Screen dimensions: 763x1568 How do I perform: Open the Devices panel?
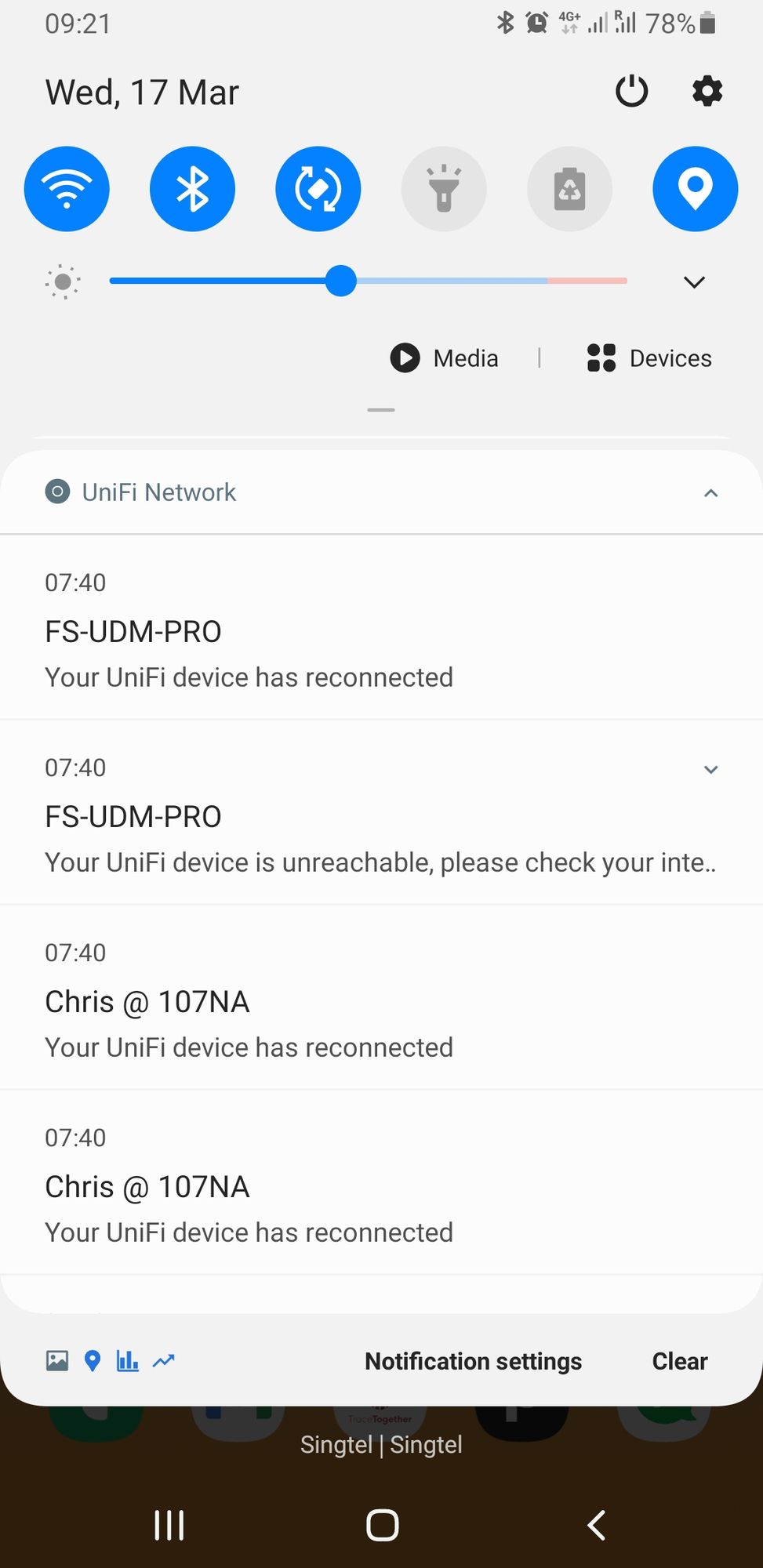[649, 358]
